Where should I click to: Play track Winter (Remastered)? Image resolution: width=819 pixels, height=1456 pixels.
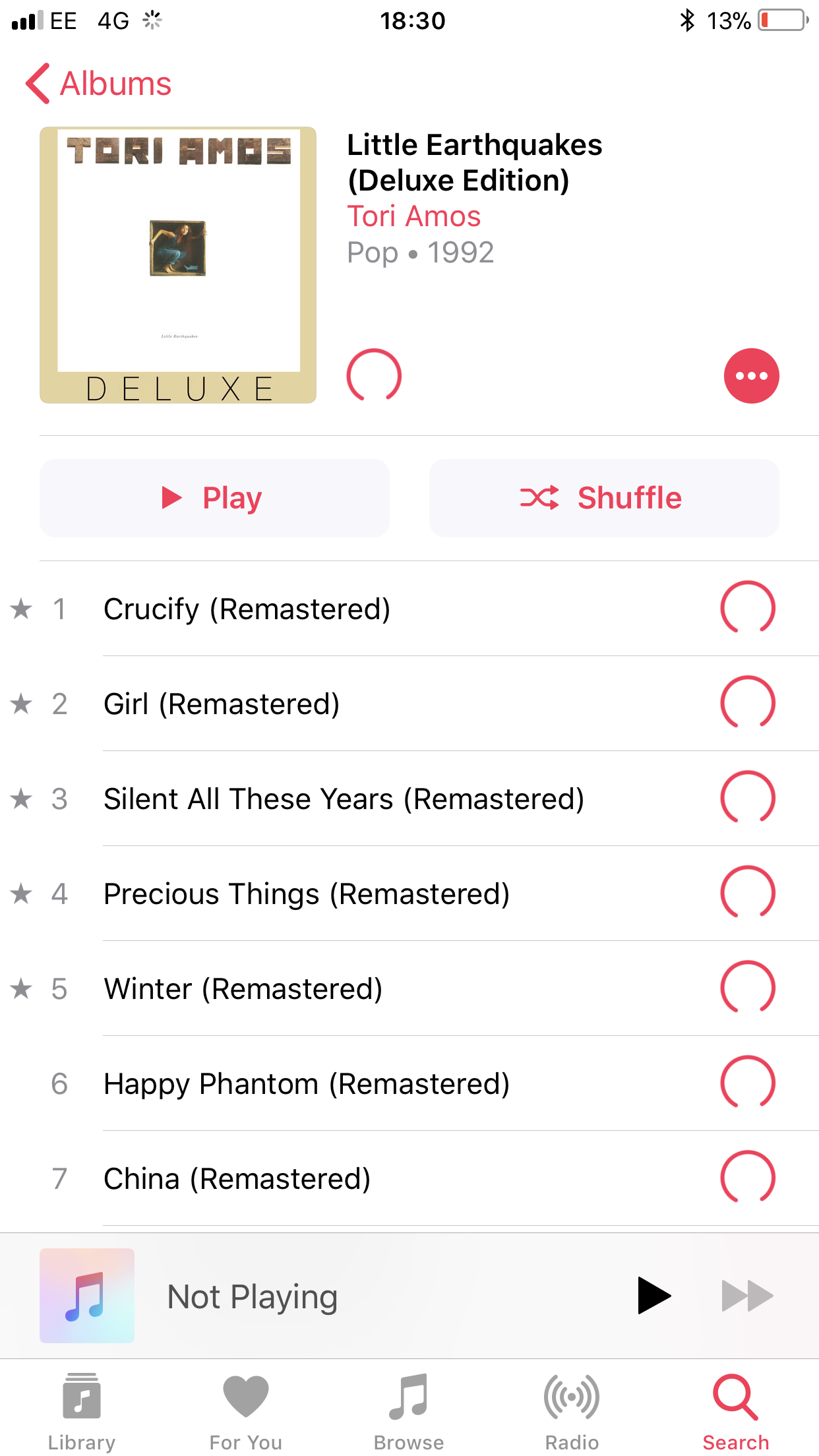pos(243,988)
